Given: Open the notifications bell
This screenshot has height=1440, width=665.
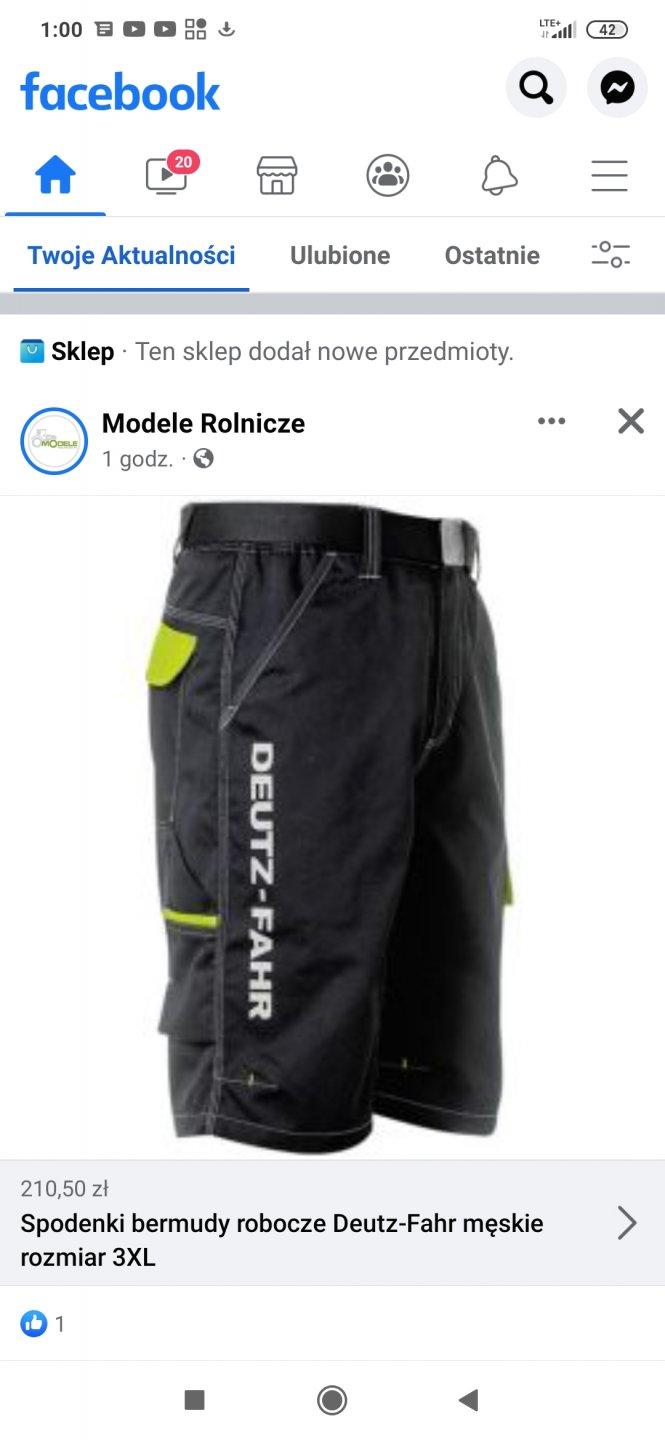Looking at the screenshot, I should (x=499, y=176).
